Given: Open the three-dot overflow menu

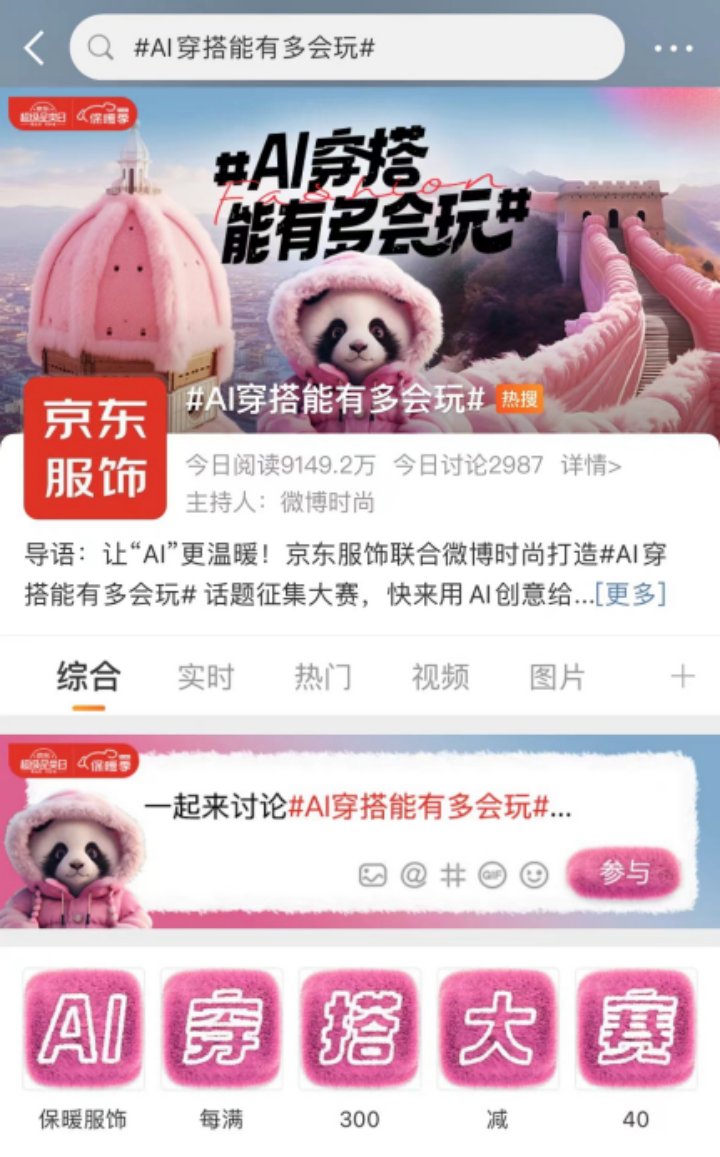Looking at the screenshot, I should (x=673, y=48).
